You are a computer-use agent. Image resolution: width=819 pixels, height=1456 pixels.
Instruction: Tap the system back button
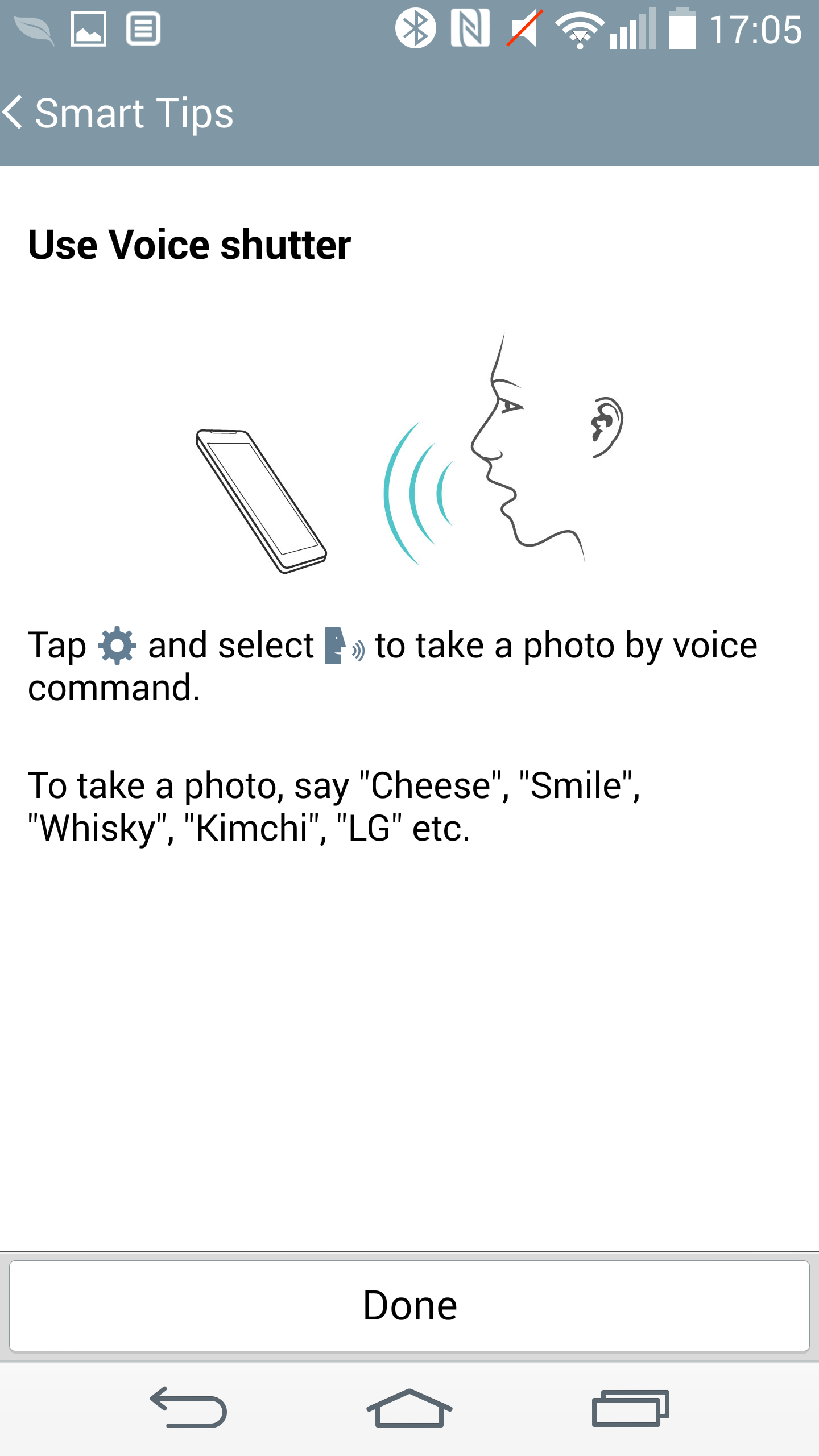(x=189, y=1408)
